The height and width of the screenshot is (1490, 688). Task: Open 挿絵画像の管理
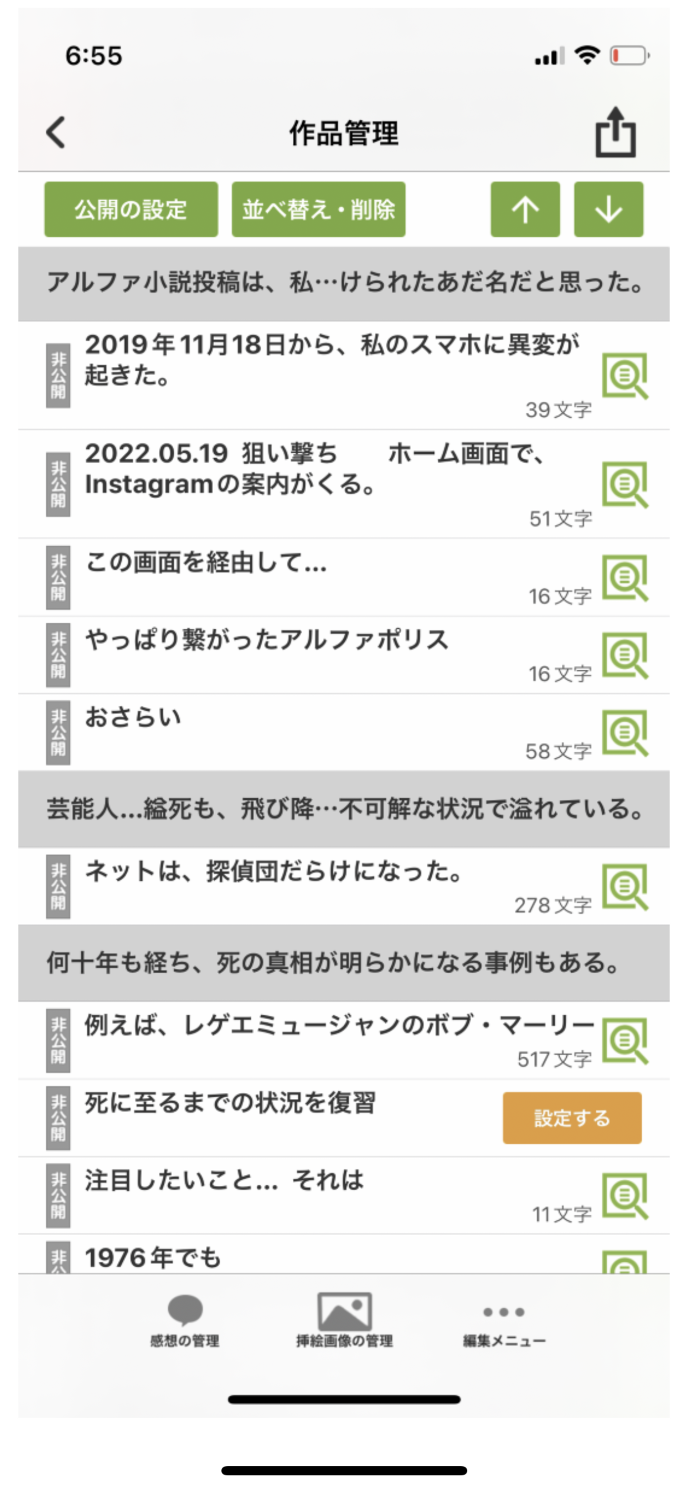(x=344, y=1322)
